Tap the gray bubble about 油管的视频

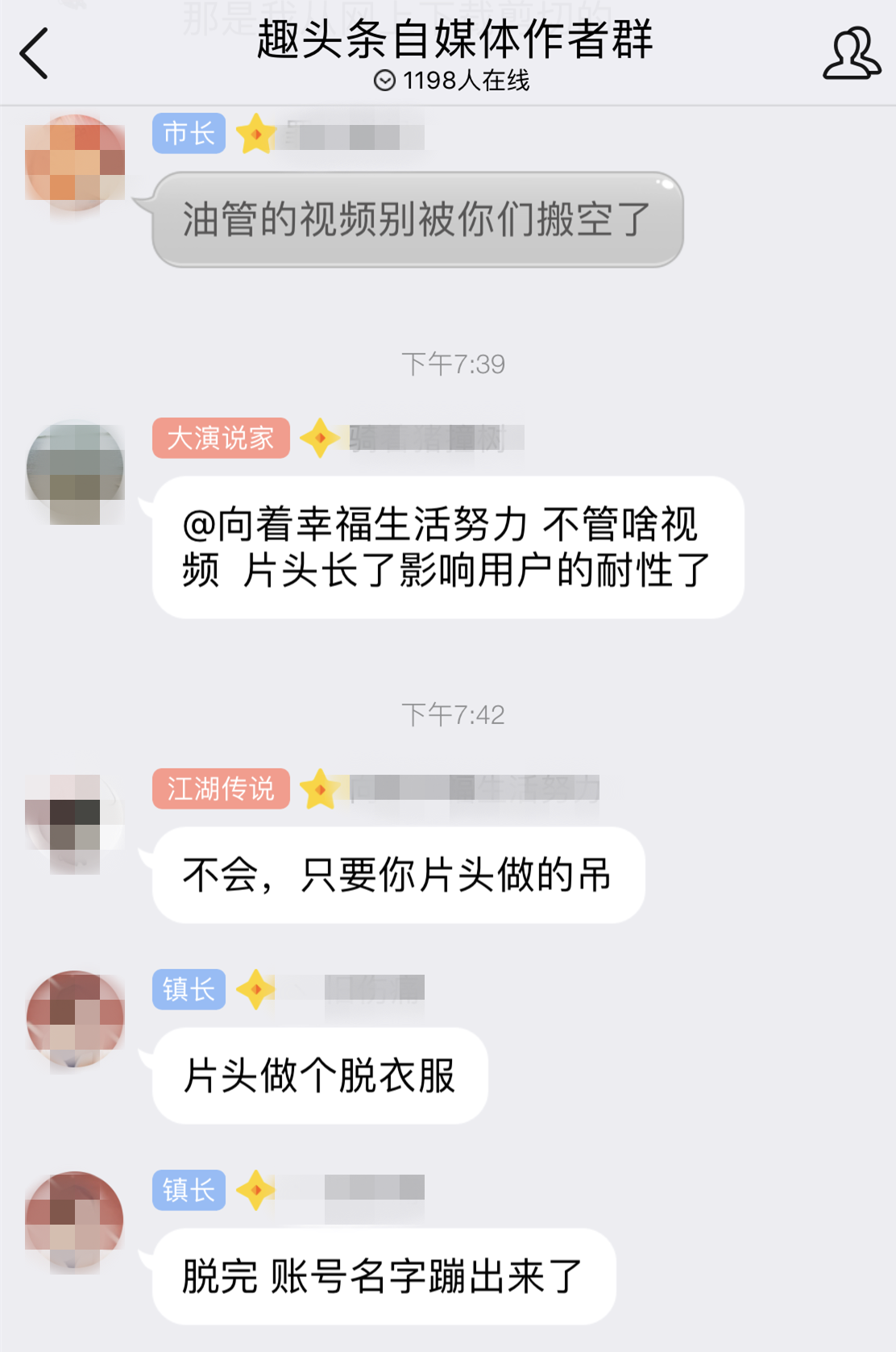tap(416, 220)
